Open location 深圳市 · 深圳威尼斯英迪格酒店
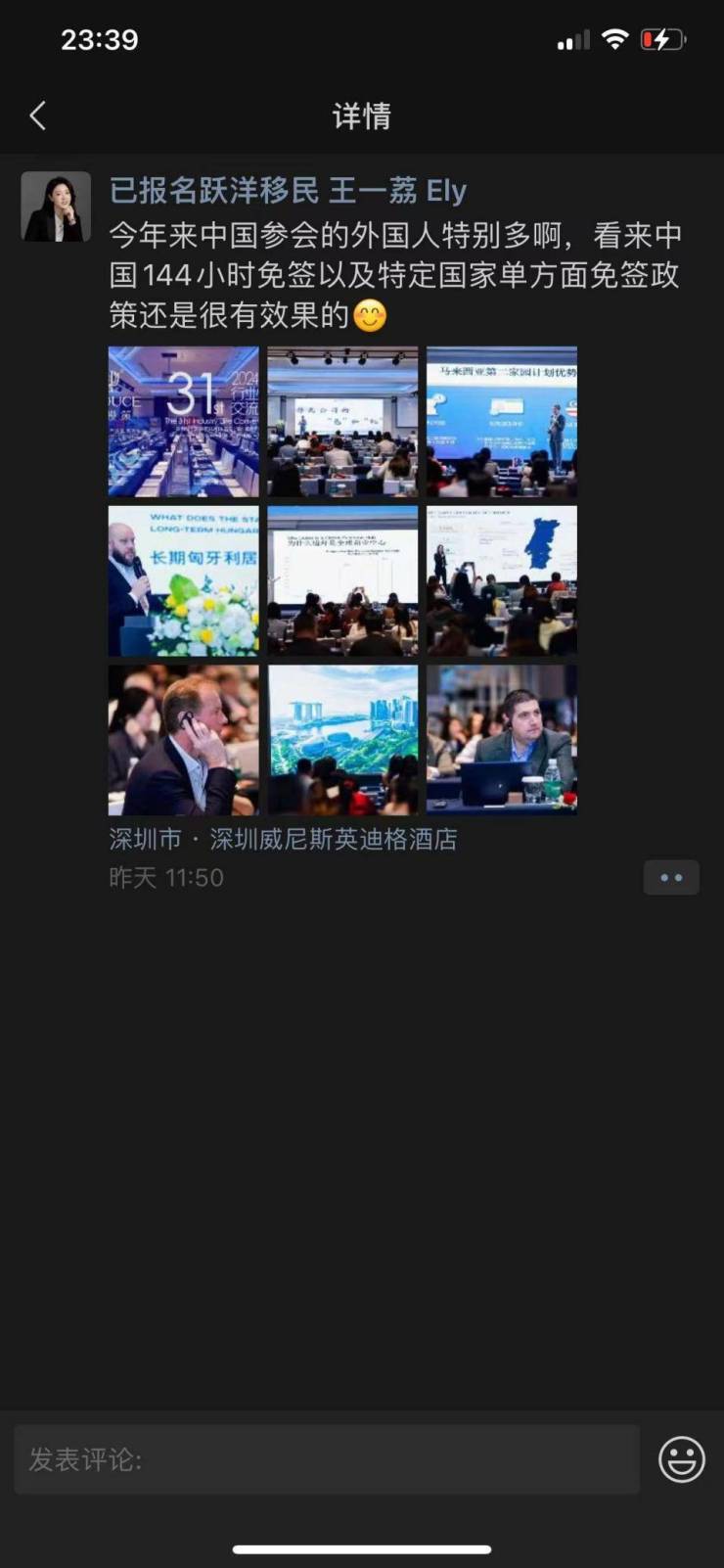The width and height of the screenshot is (724, 1568). point(284,839)
